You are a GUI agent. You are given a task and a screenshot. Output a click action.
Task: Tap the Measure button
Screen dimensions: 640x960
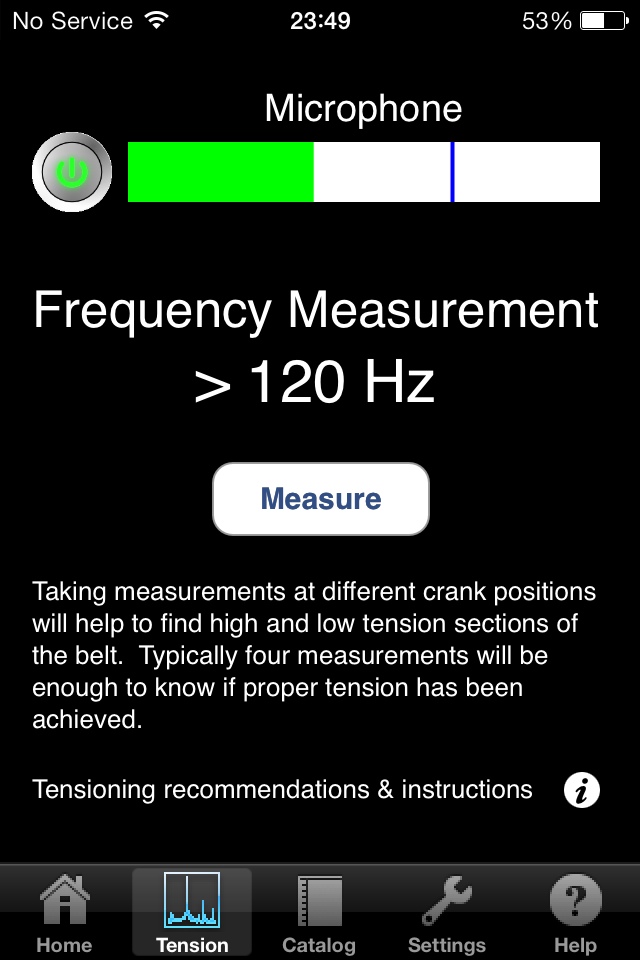click(321, 499)
